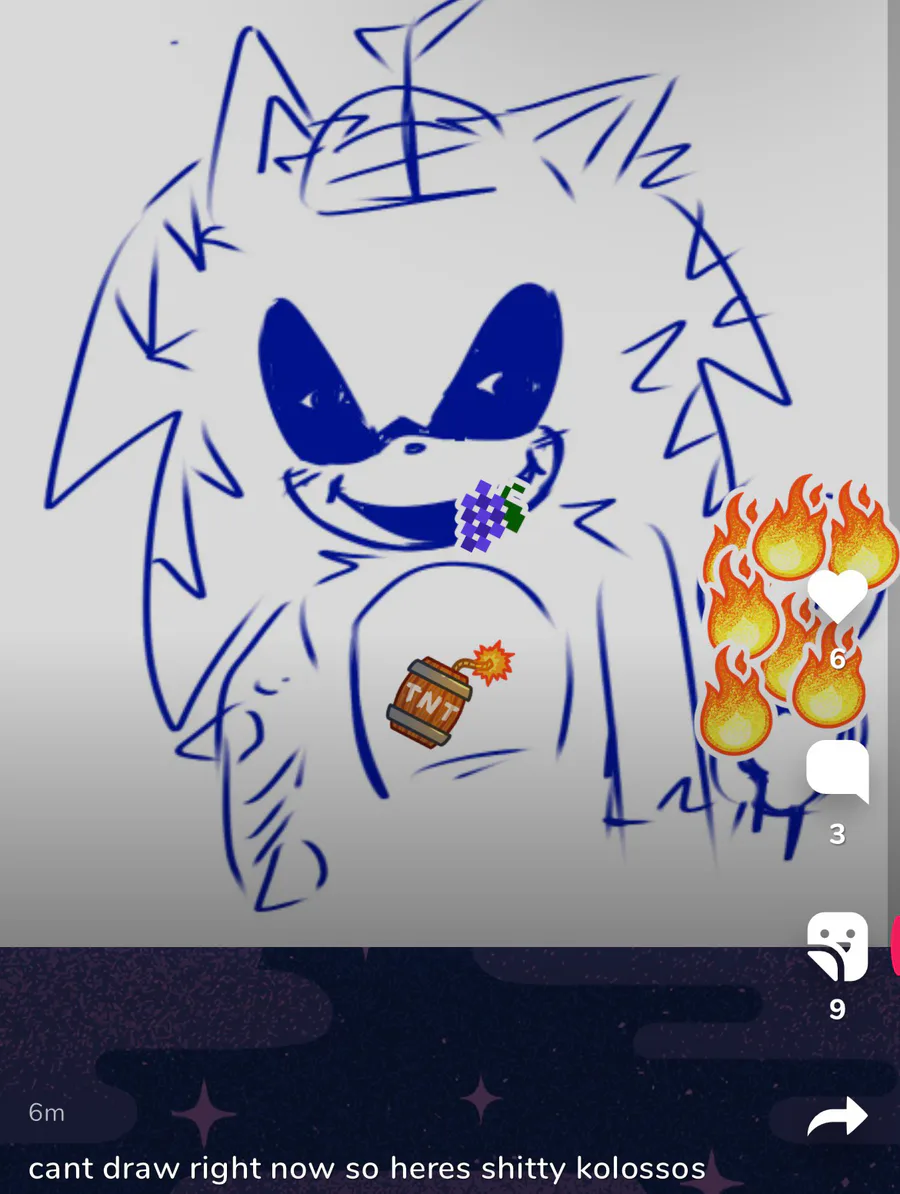Viewport: 900px width, 1194px height.
Task: Open the sticker reactions icon
Action: click(837, 946)
